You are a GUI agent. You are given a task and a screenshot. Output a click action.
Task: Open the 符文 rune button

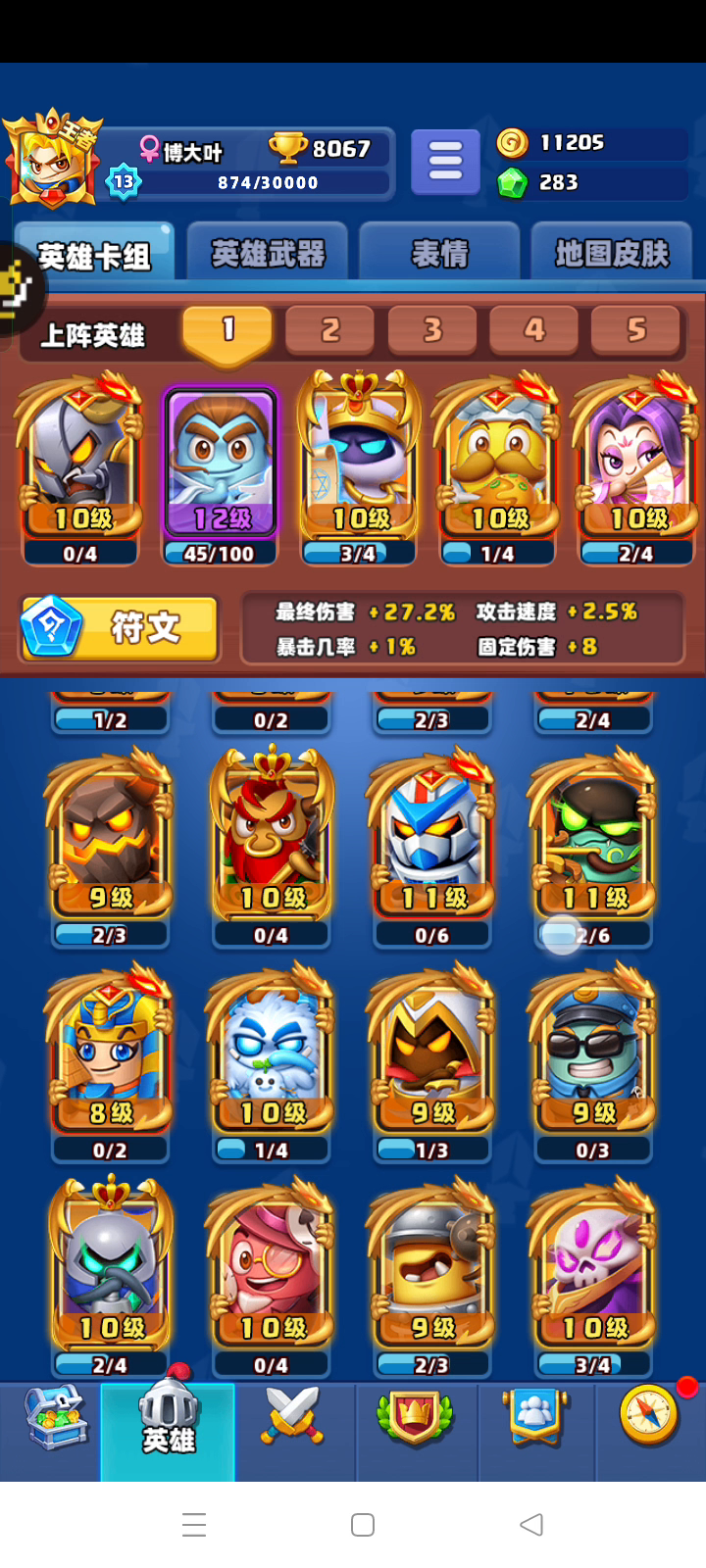[x=119, y=628]
